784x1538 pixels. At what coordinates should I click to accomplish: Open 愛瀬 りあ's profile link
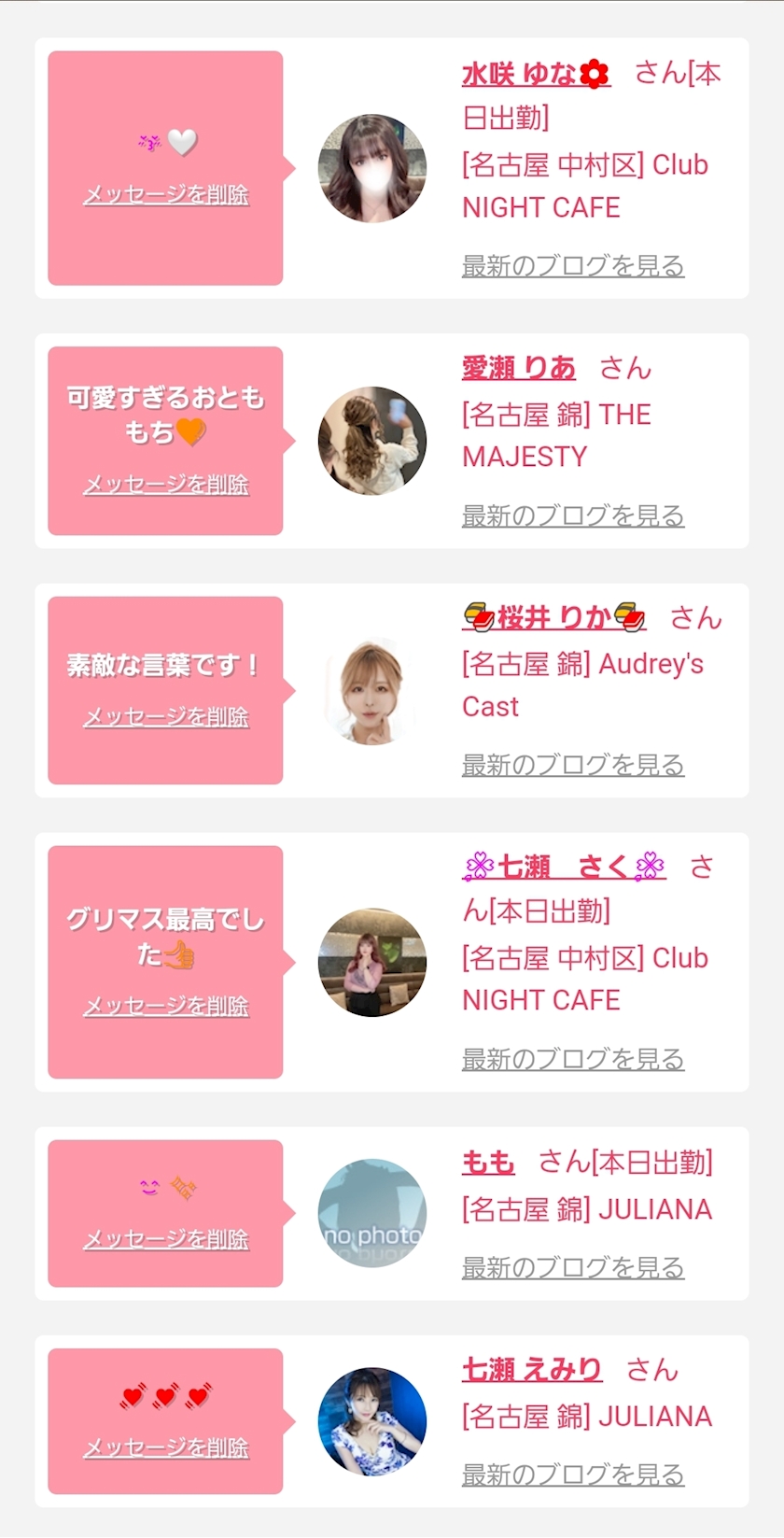pos(519,368)
